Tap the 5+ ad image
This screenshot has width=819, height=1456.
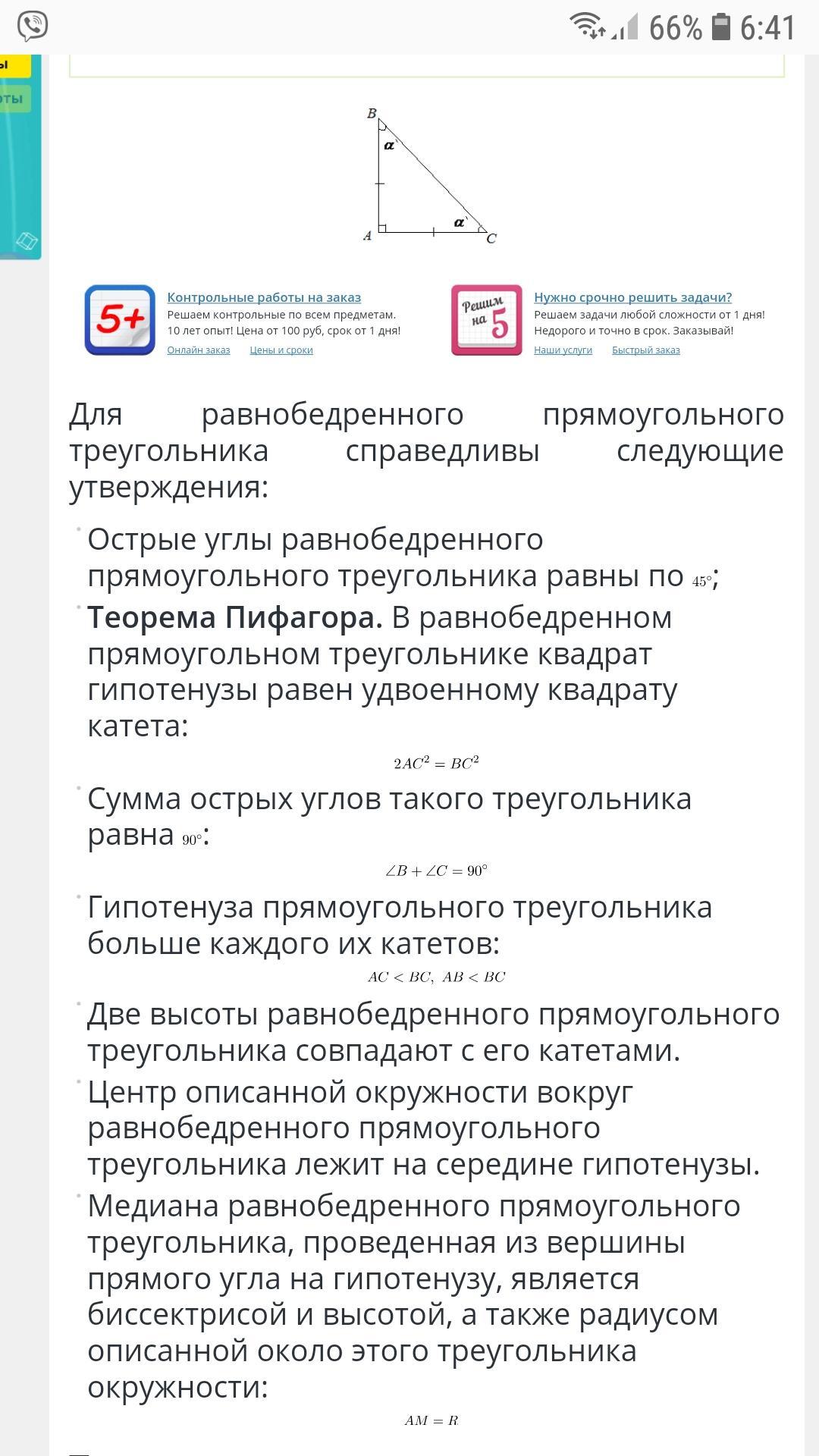click(120, 320)
